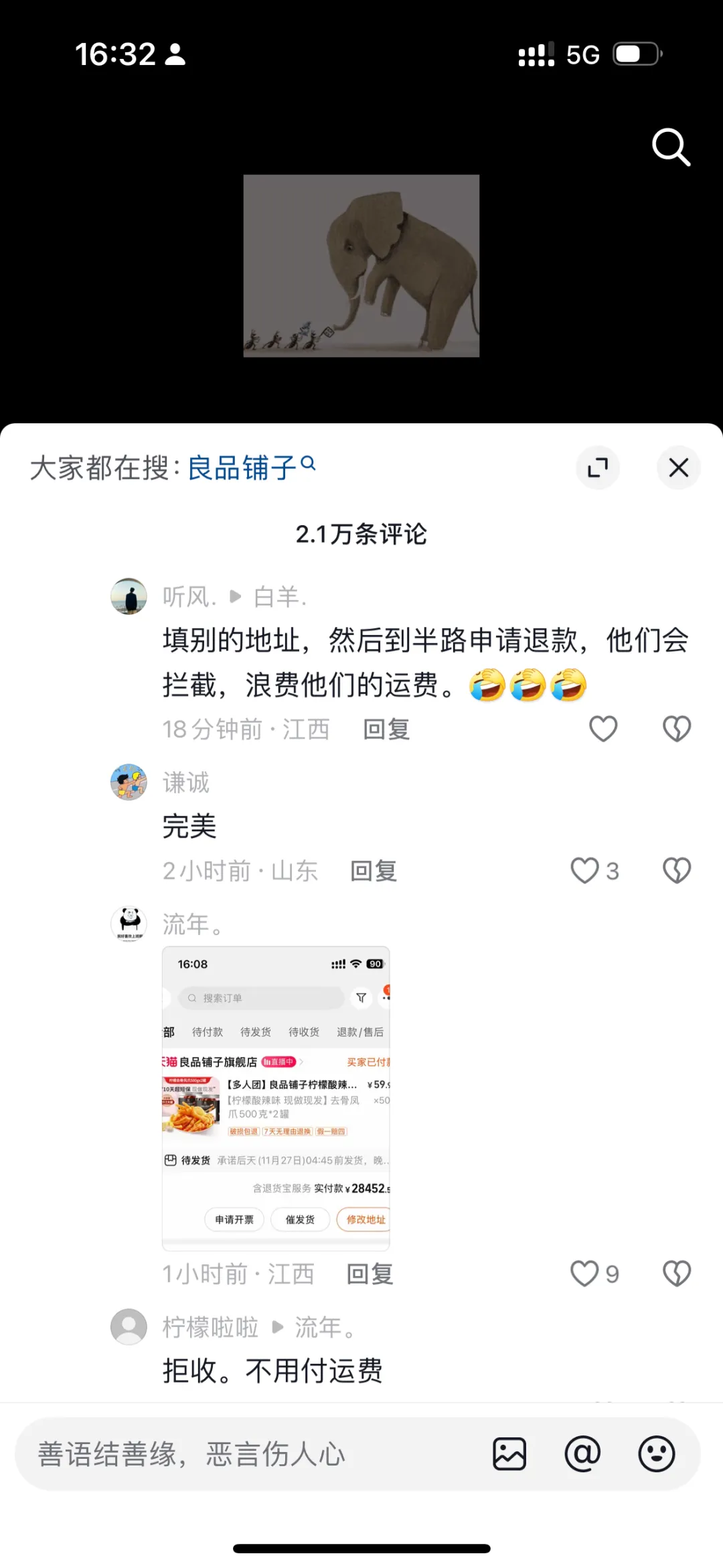Image resolution: width=723 pixels, height=1568 pixels.
Task: Open the search icon above the video
Action: tap(671, 147)
